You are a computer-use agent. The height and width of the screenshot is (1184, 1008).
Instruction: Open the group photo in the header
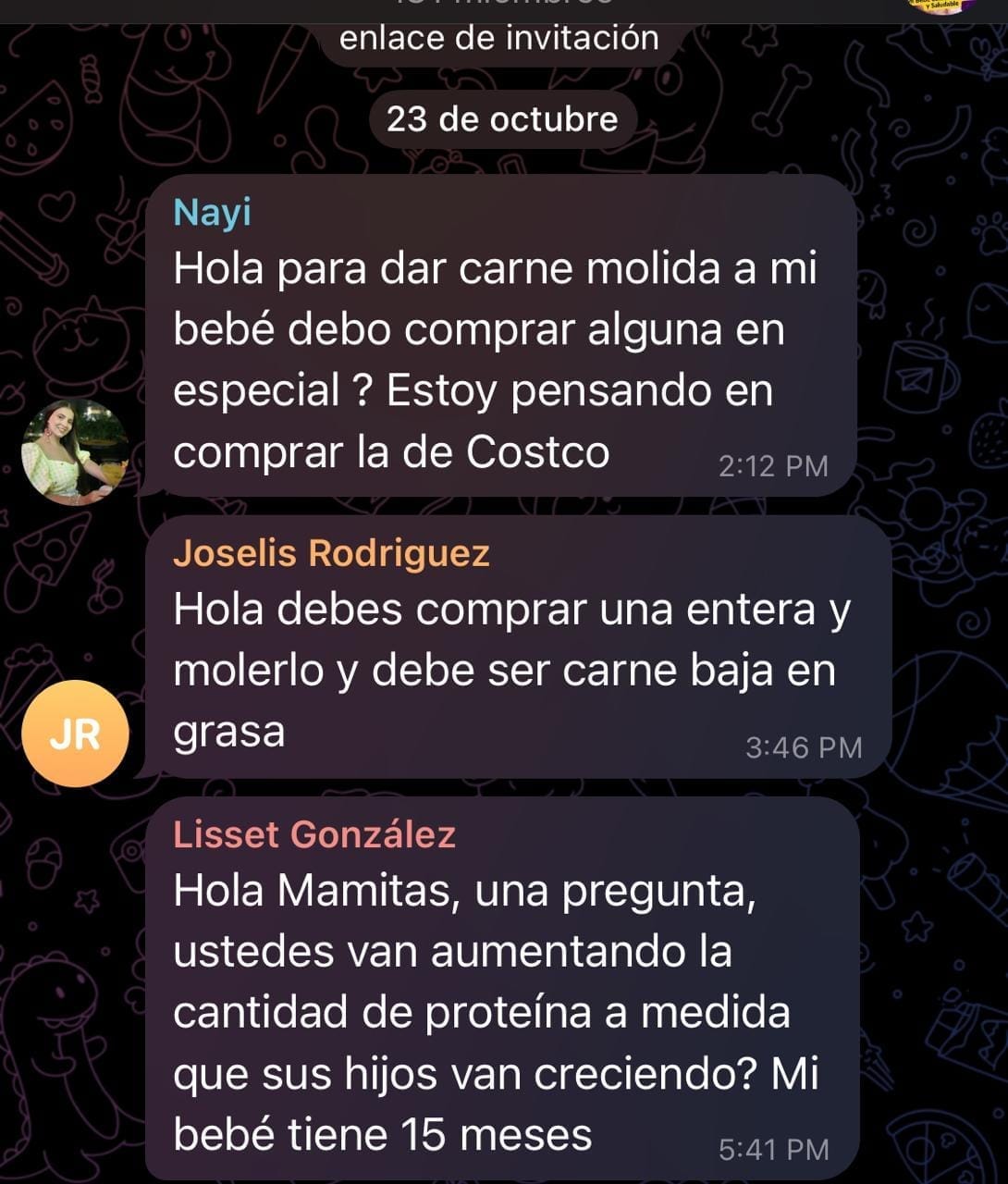click(x=941, y=6)
